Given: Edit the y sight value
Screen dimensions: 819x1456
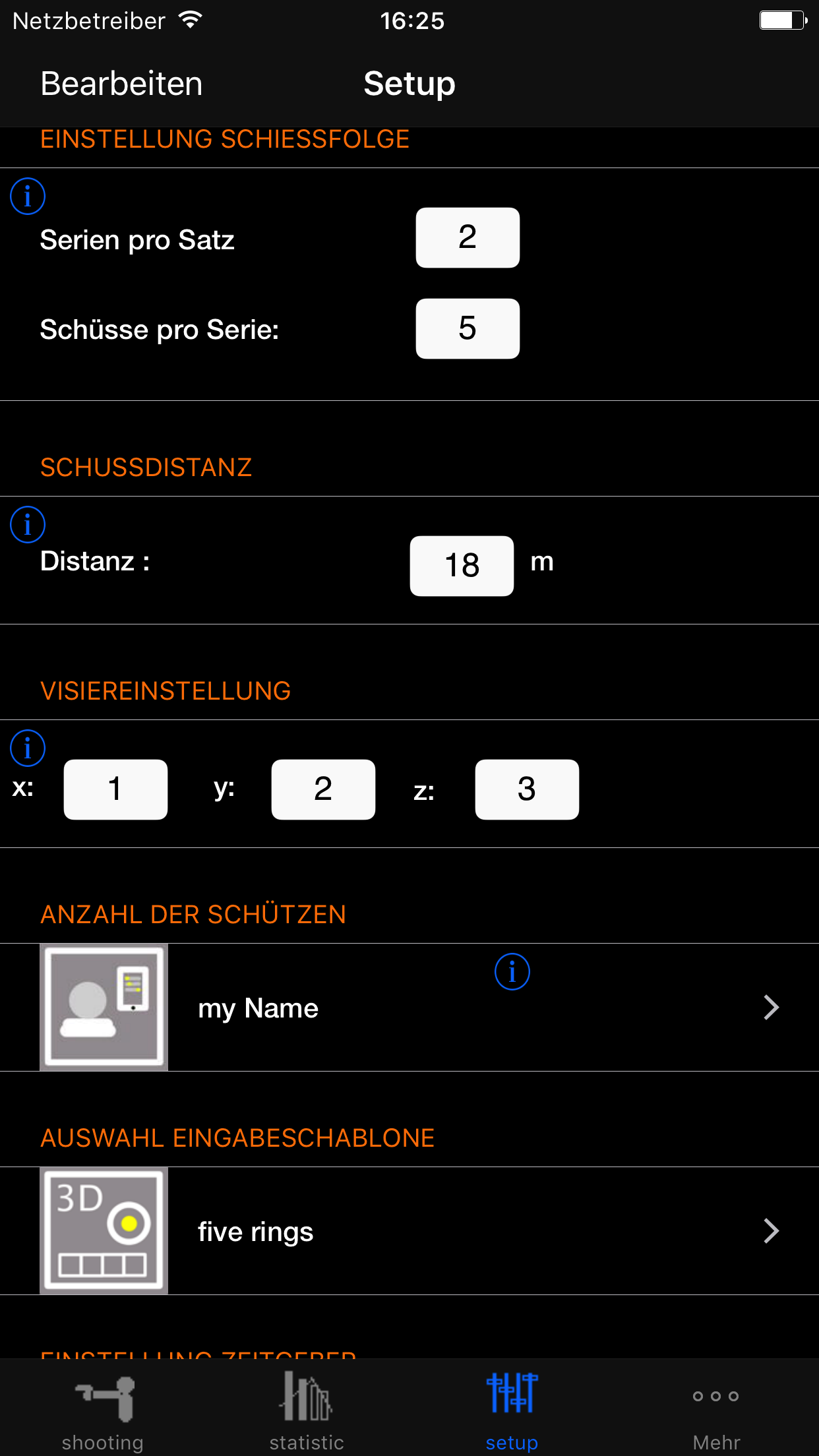Looking at the screenshot, I should [323, 789].
